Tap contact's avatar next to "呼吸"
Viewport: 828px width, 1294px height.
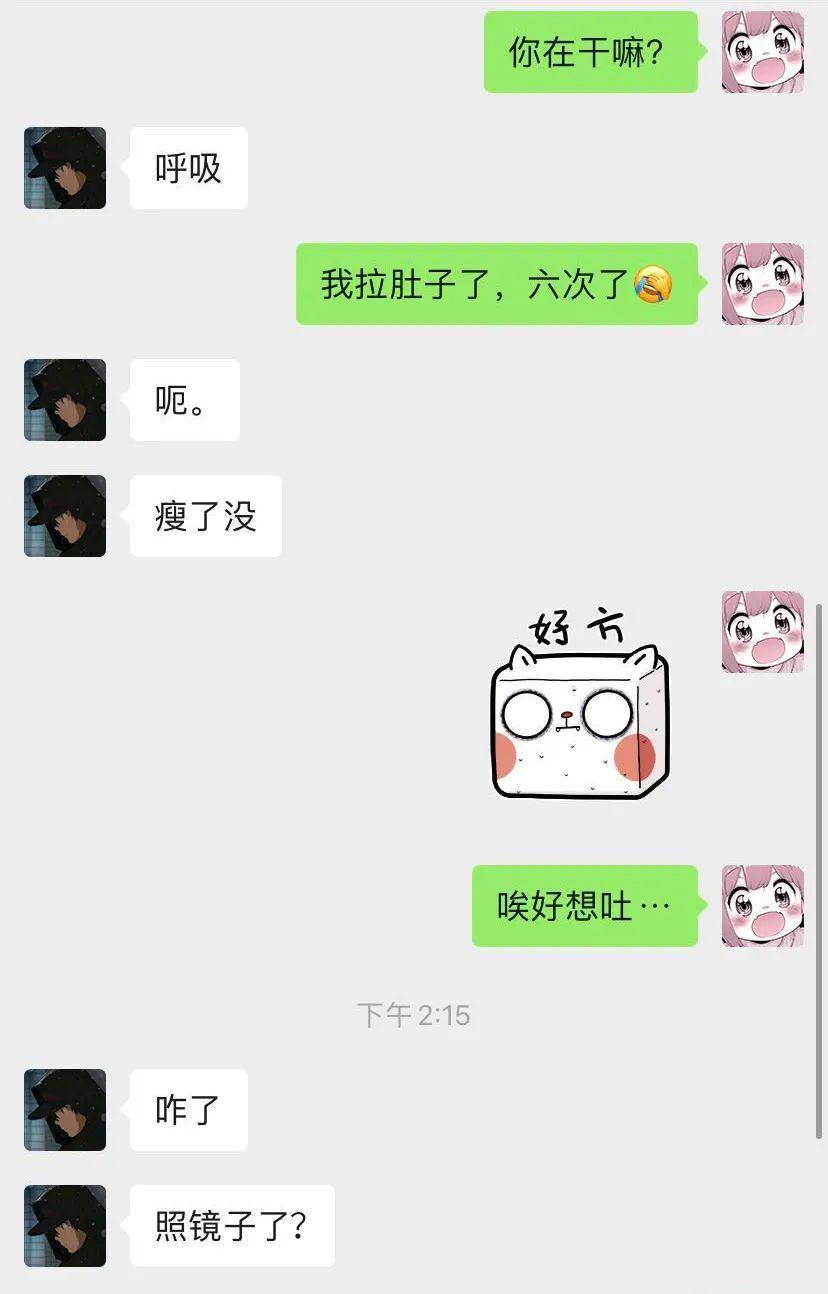click(65, 168)
